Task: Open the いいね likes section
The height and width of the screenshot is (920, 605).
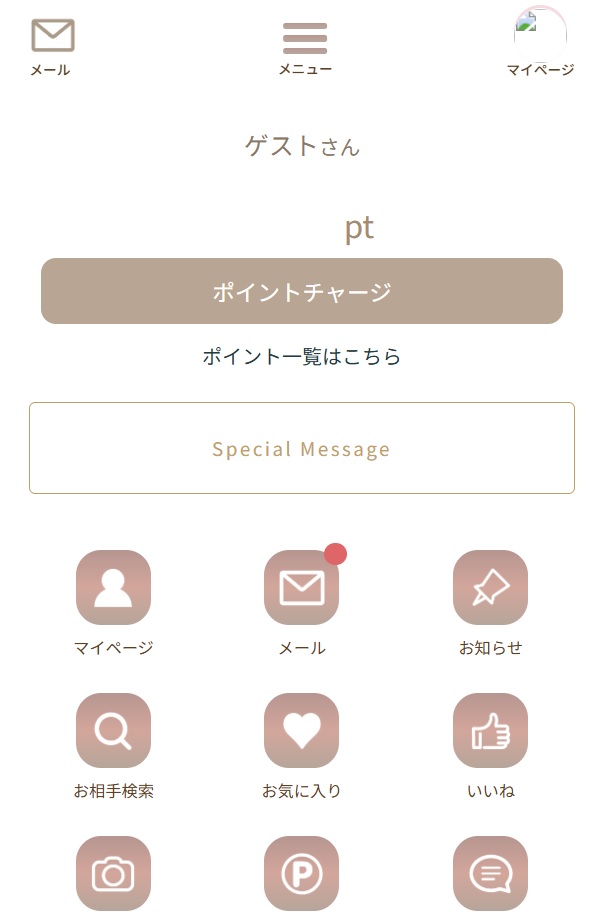Action: pyautogui.click(x=490, y=731)
